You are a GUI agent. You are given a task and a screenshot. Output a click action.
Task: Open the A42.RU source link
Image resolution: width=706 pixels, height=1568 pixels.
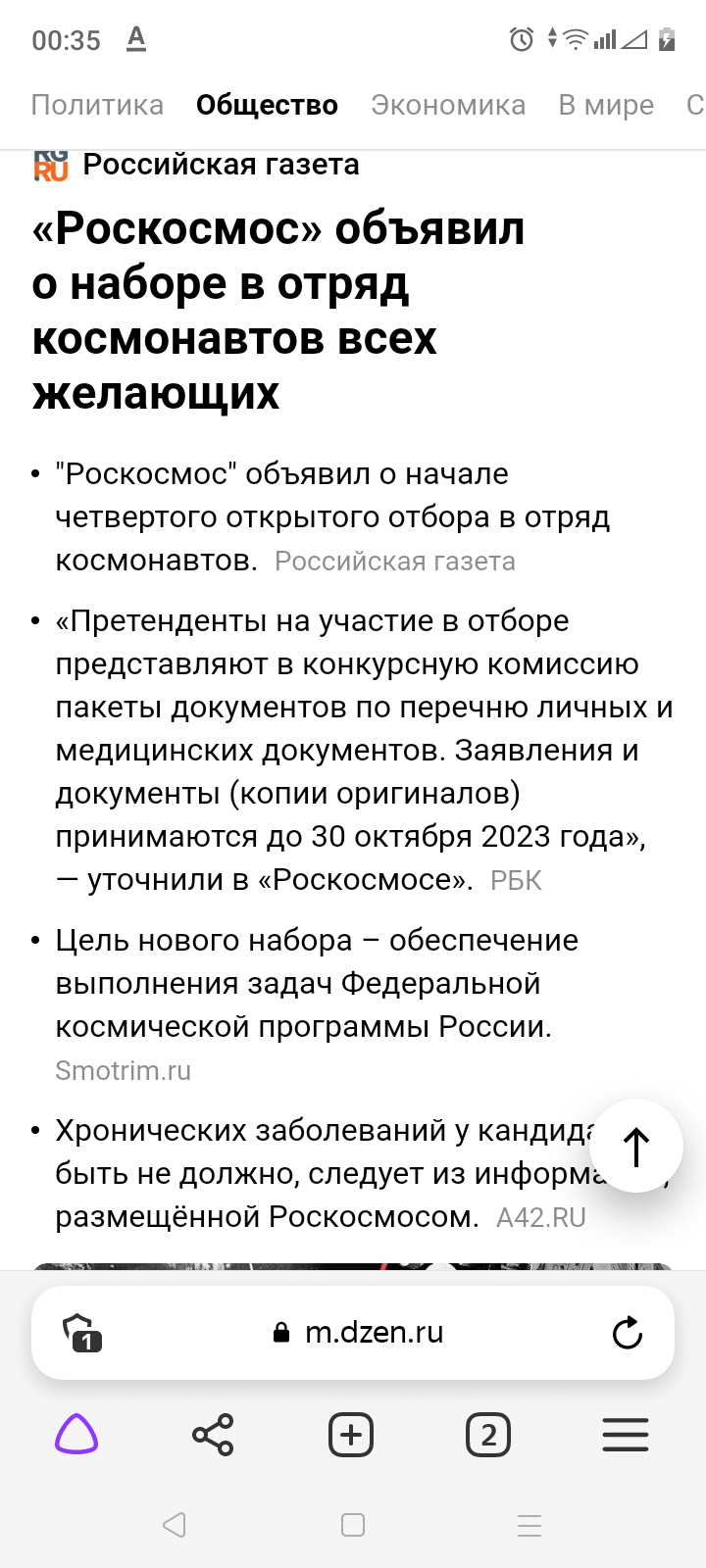pos(541,1217)
